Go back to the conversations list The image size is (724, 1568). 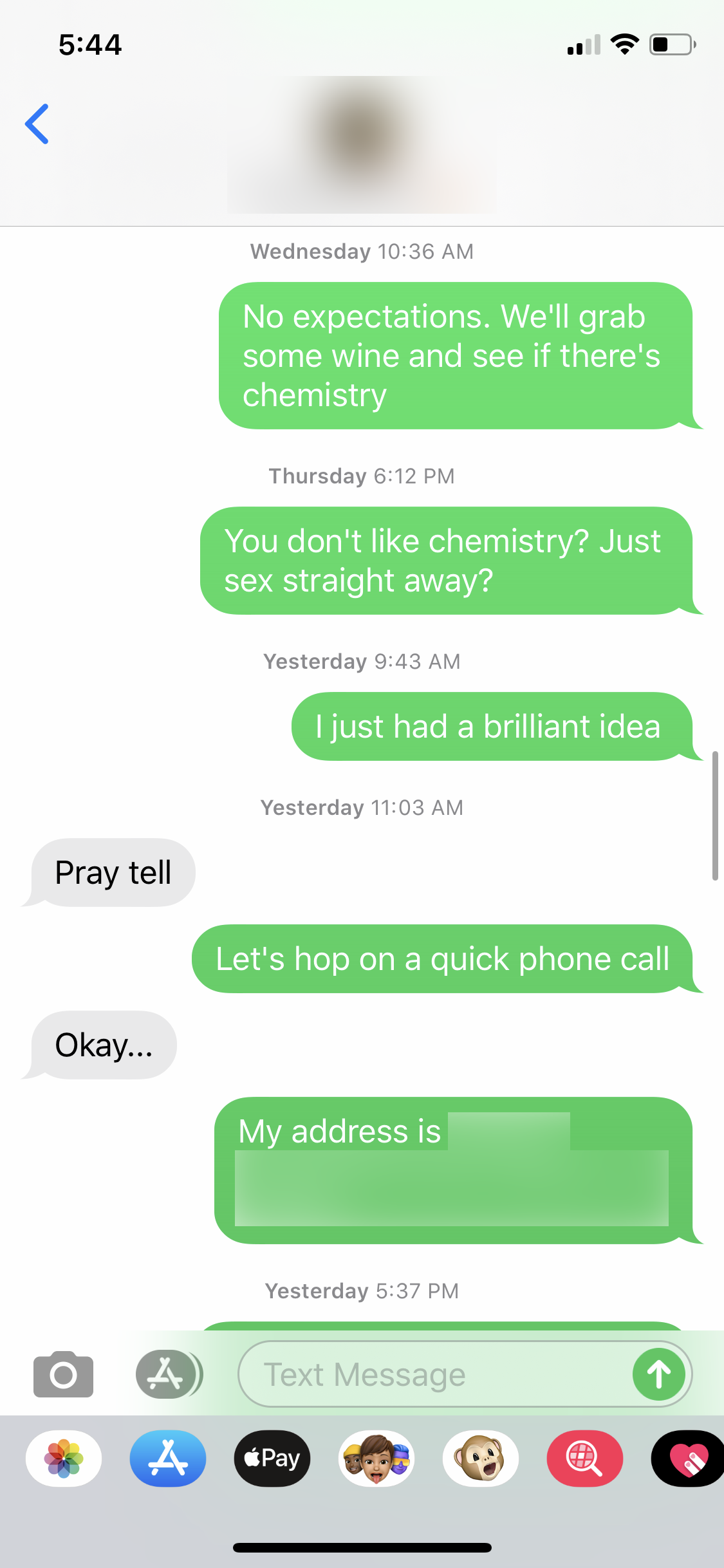coord(37,124)
